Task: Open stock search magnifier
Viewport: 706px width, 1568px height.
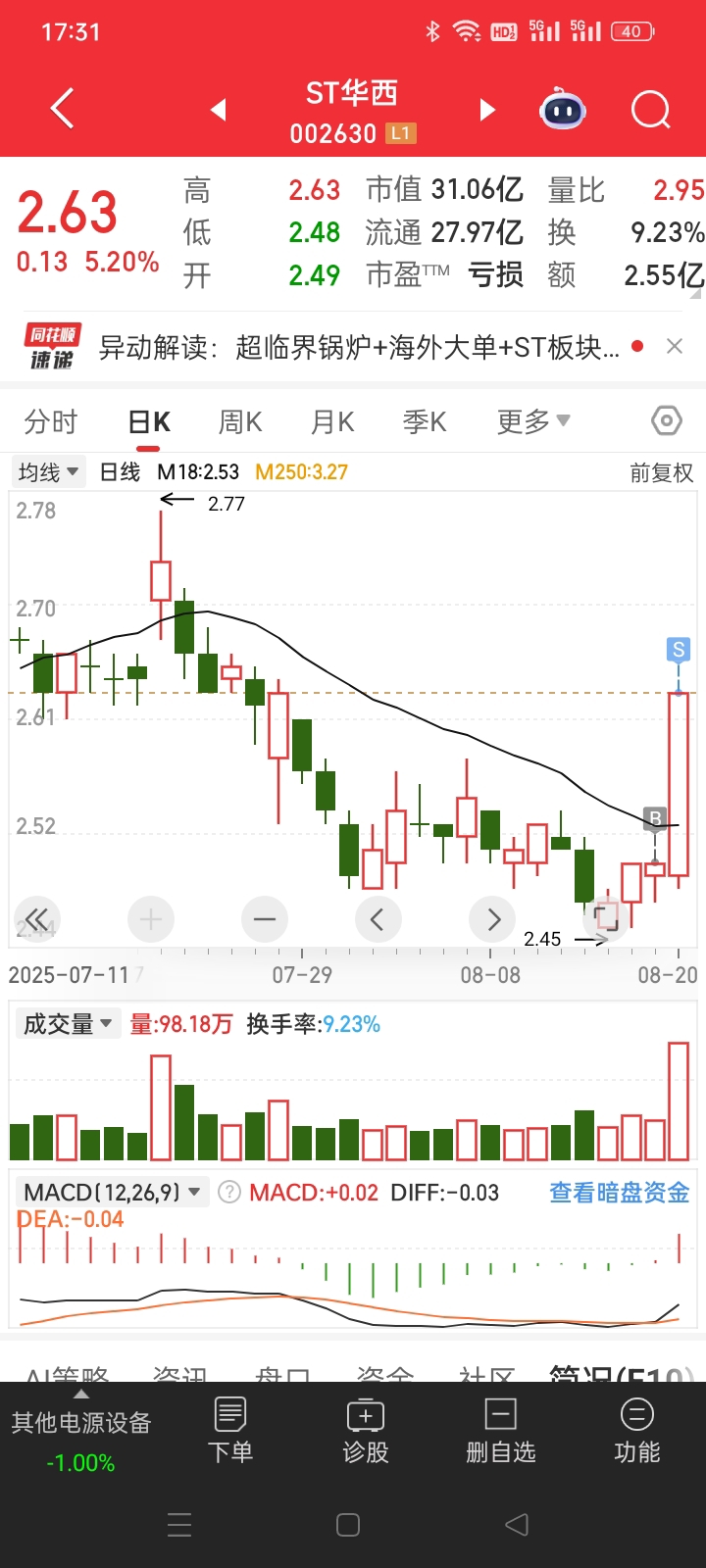Action: pyautogui.click(x=650, y=110)
